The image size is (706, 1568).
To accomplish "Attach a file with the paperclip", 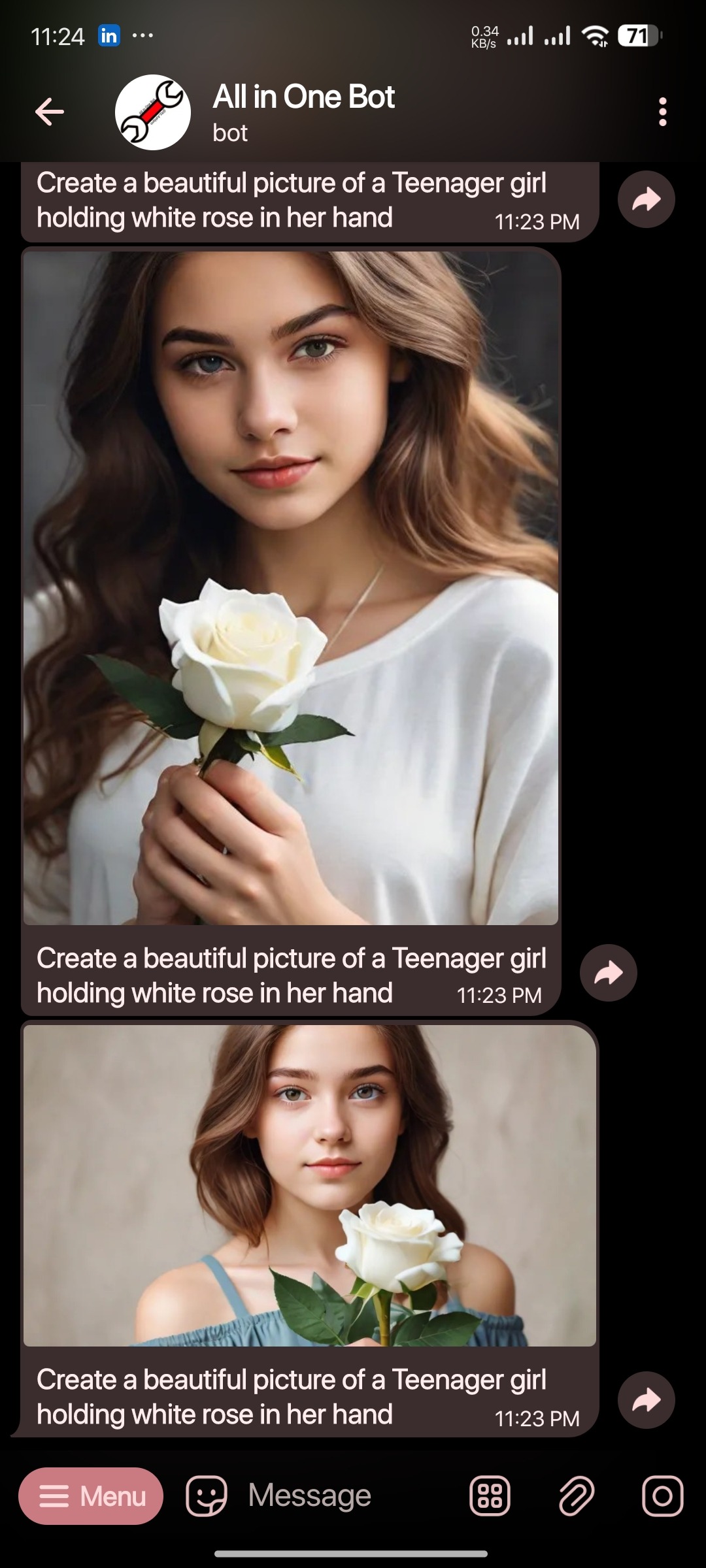I will (x=576, y=1495).
